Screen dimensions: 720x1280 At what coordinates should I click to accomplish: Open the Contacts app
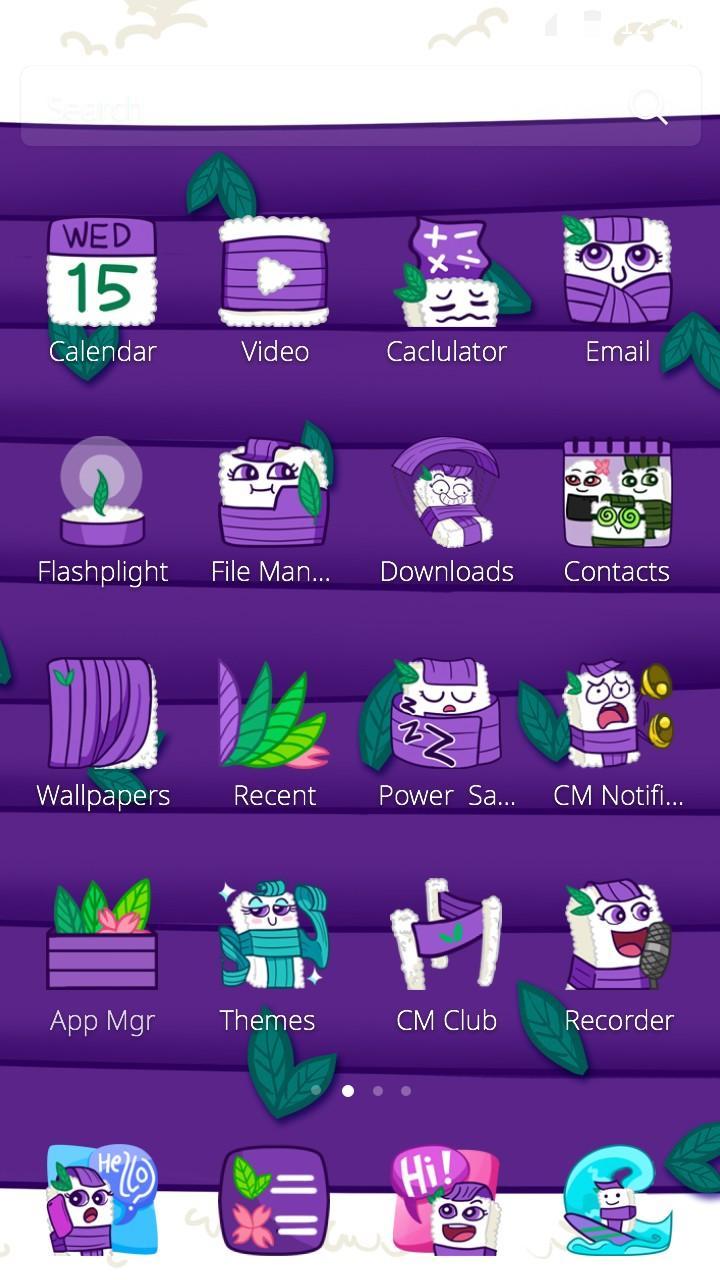click(x=617, y=490)
